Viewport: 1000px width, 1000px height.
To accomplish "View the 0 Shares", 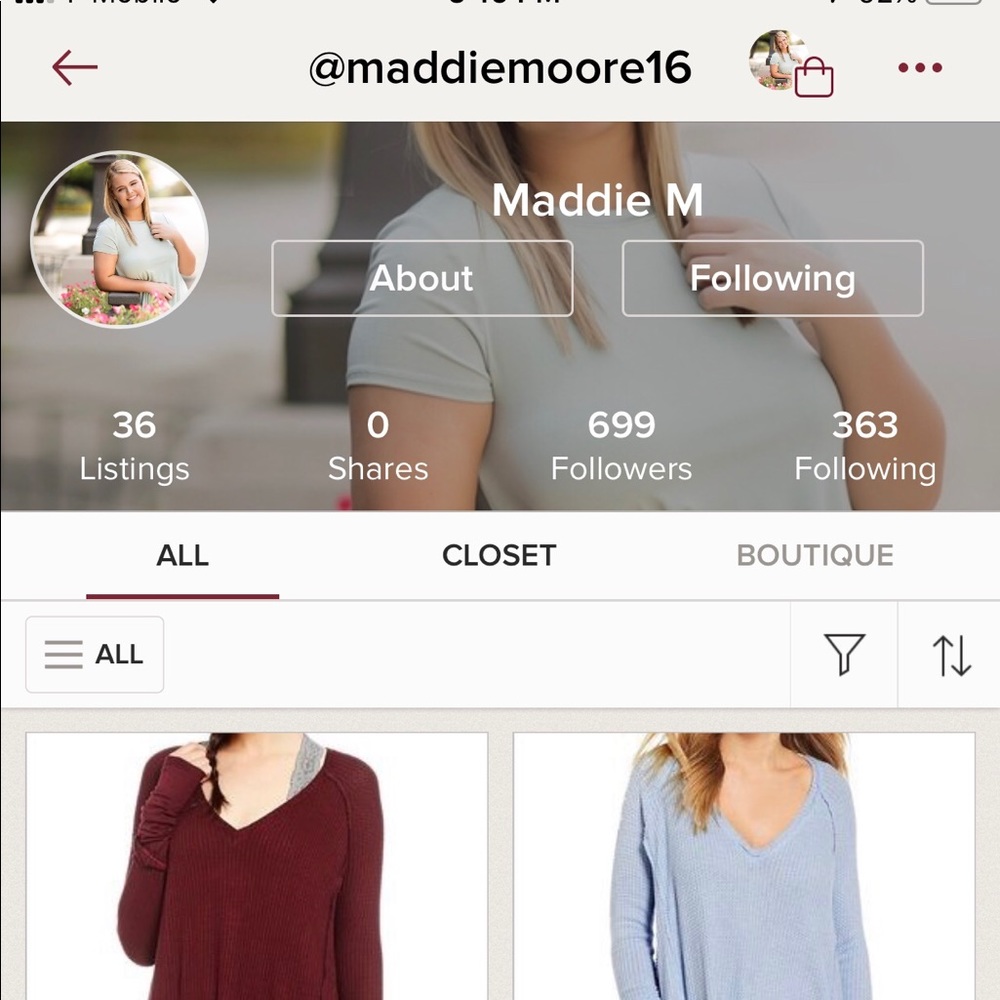I will pos(378,447).
